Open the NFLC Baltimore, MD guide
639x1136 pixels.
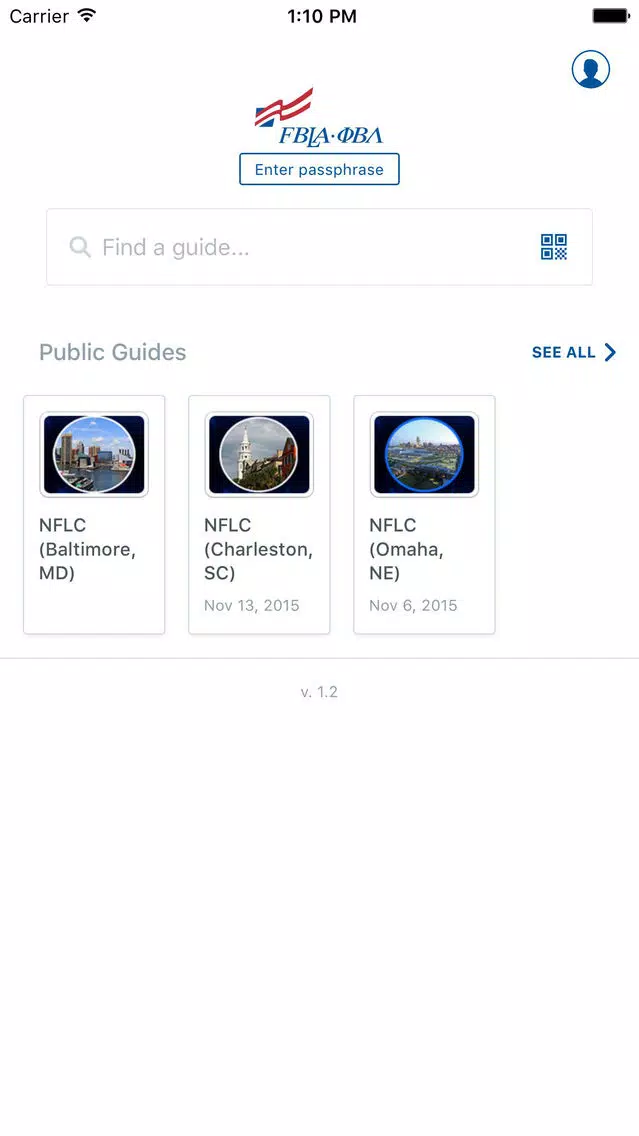[x=94, y=514]
